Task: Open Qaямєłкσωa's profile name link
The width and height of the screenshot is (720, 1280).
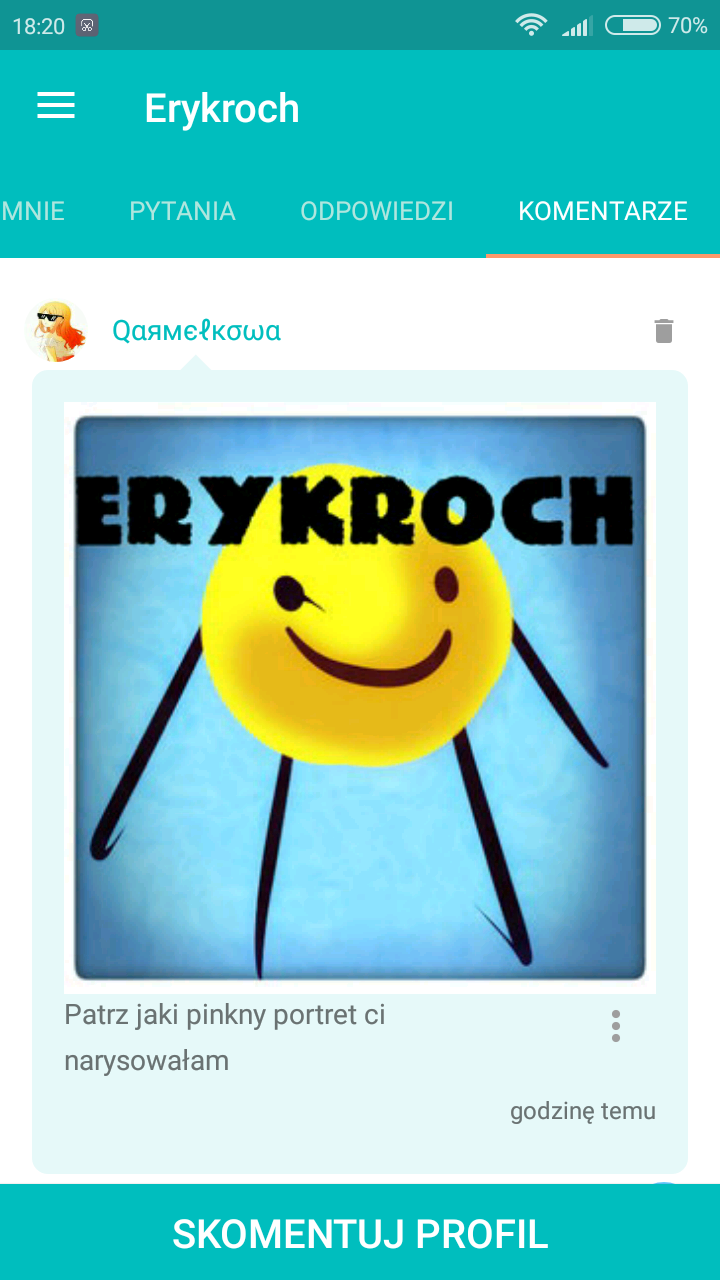Action: pyautogui.click(x=196, y=331)
